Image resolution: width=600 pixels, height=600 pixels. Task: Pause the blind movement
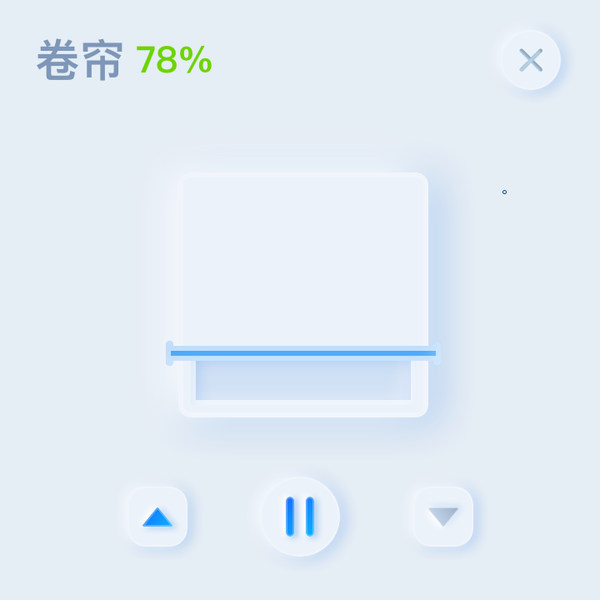point(300,516)
